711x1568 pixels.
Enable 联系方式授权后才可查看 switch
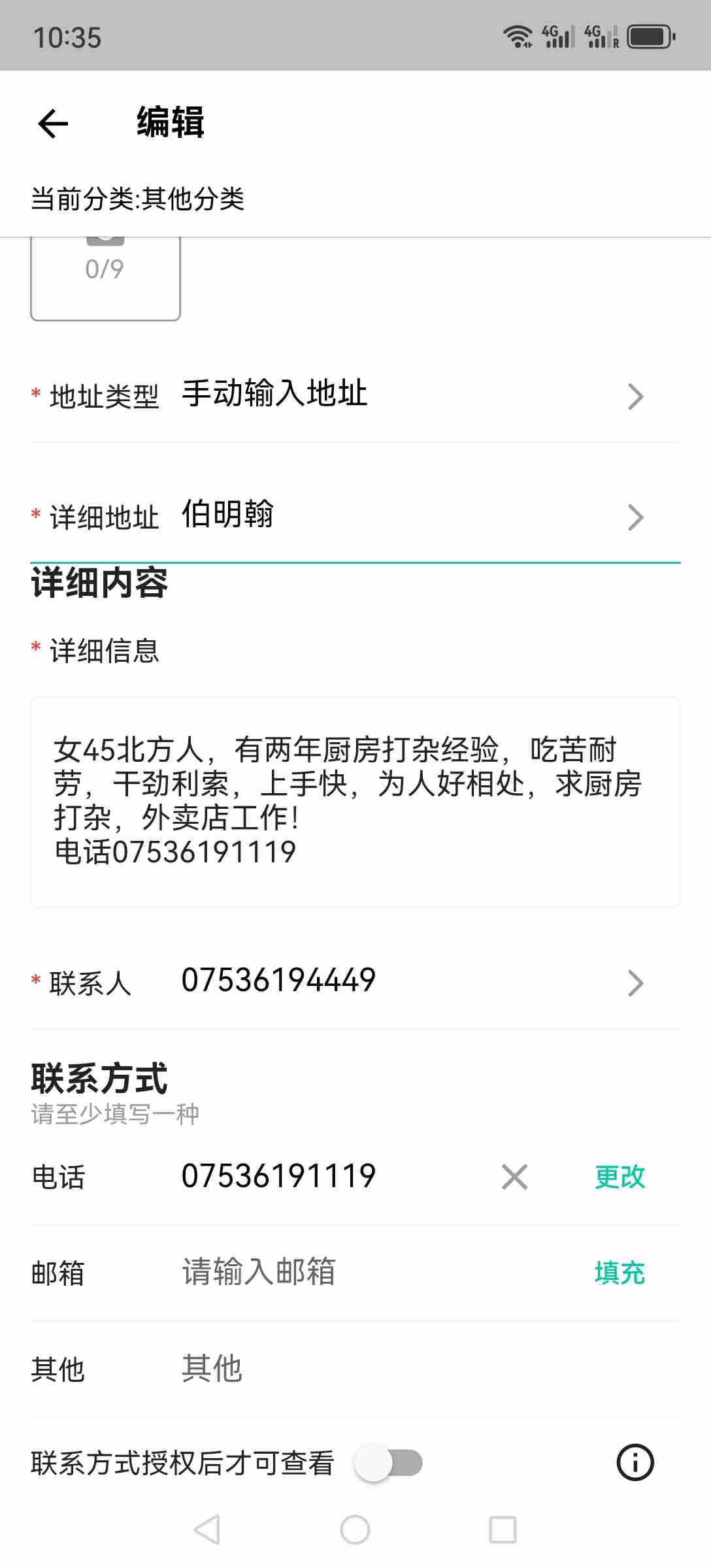(x=389, y=1463)
